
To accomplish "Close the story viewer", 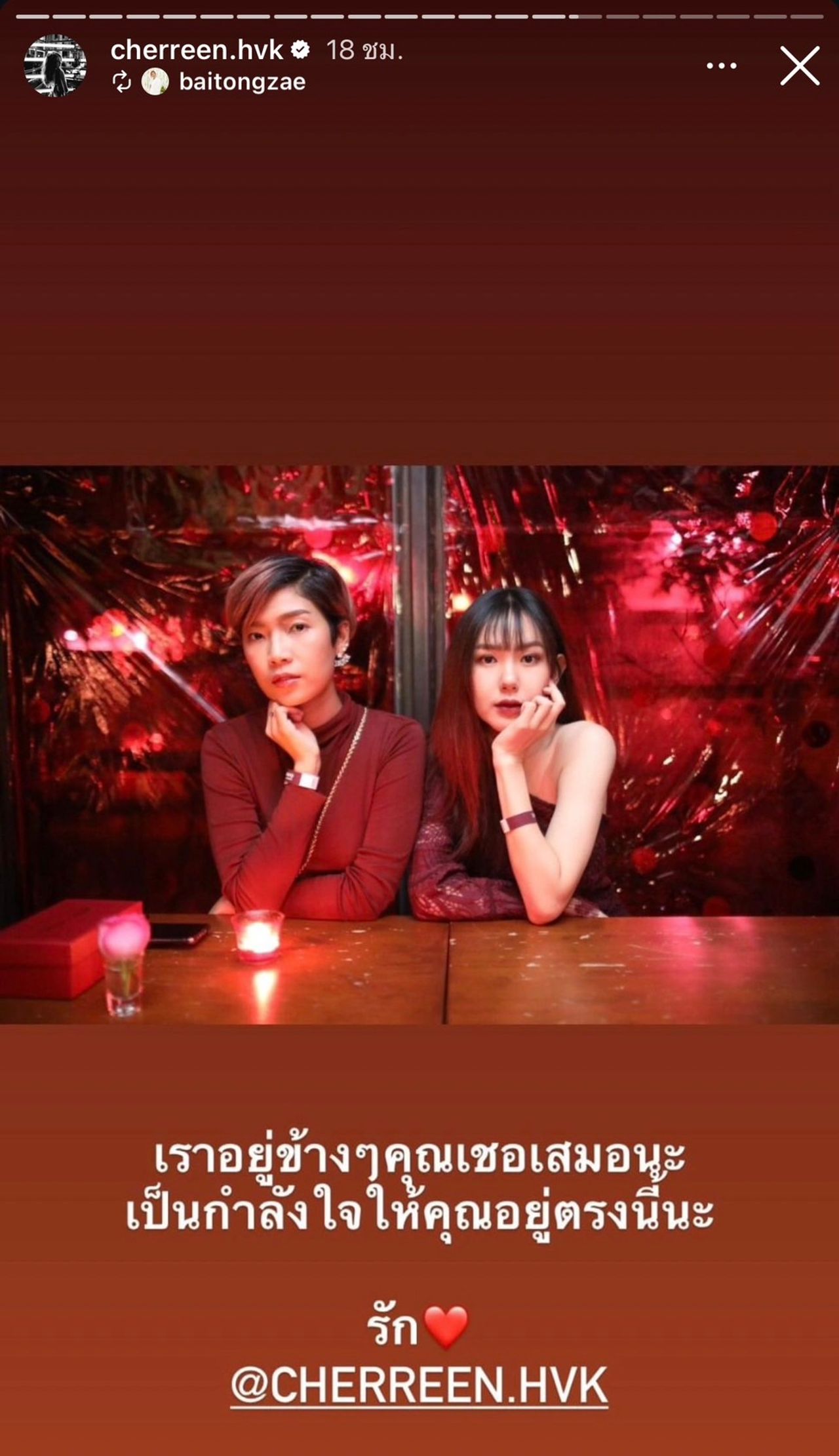I will [800, 66].
